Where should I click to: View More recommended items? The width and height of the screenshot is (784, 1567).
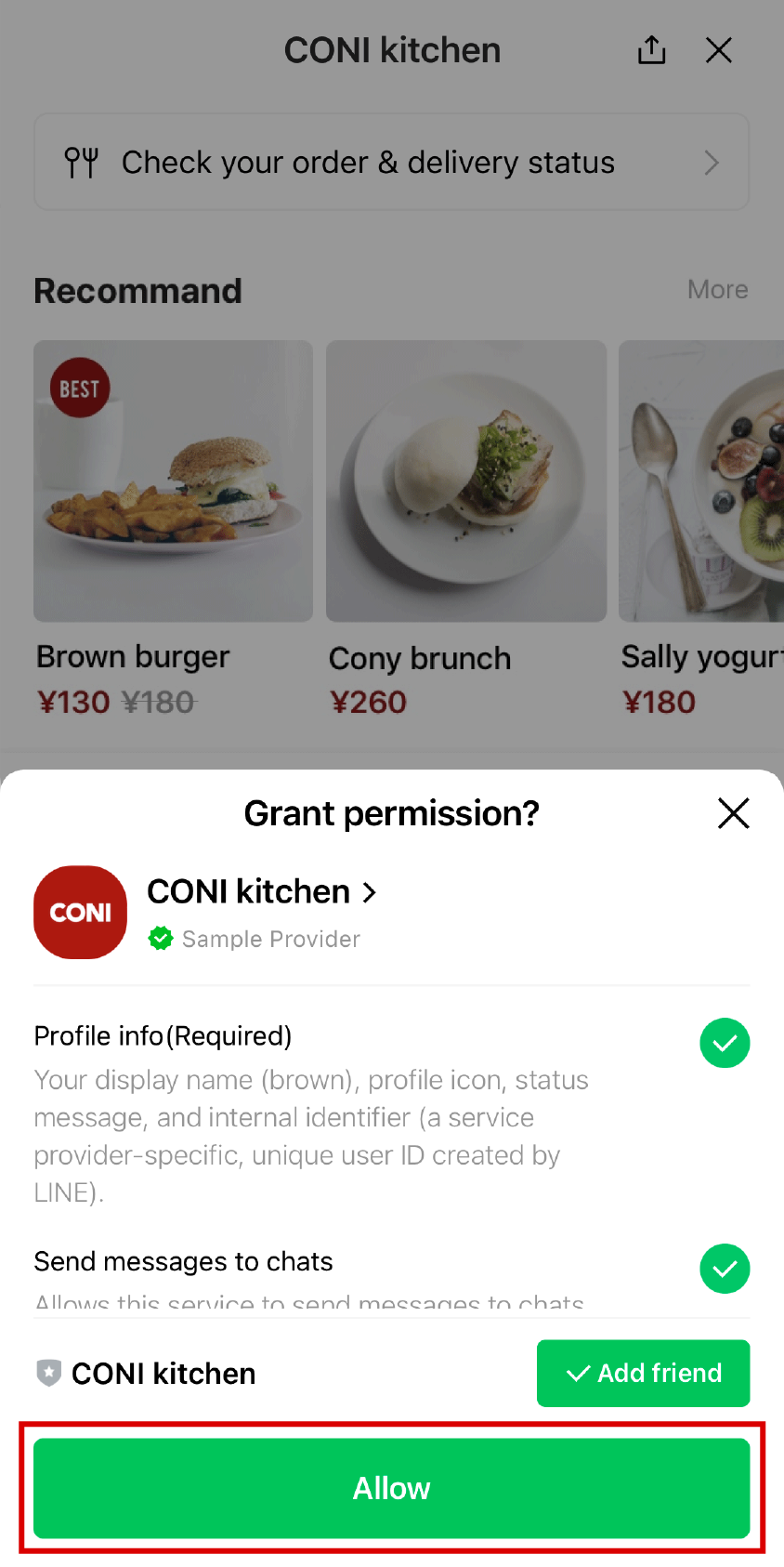[x=717, y=290]
